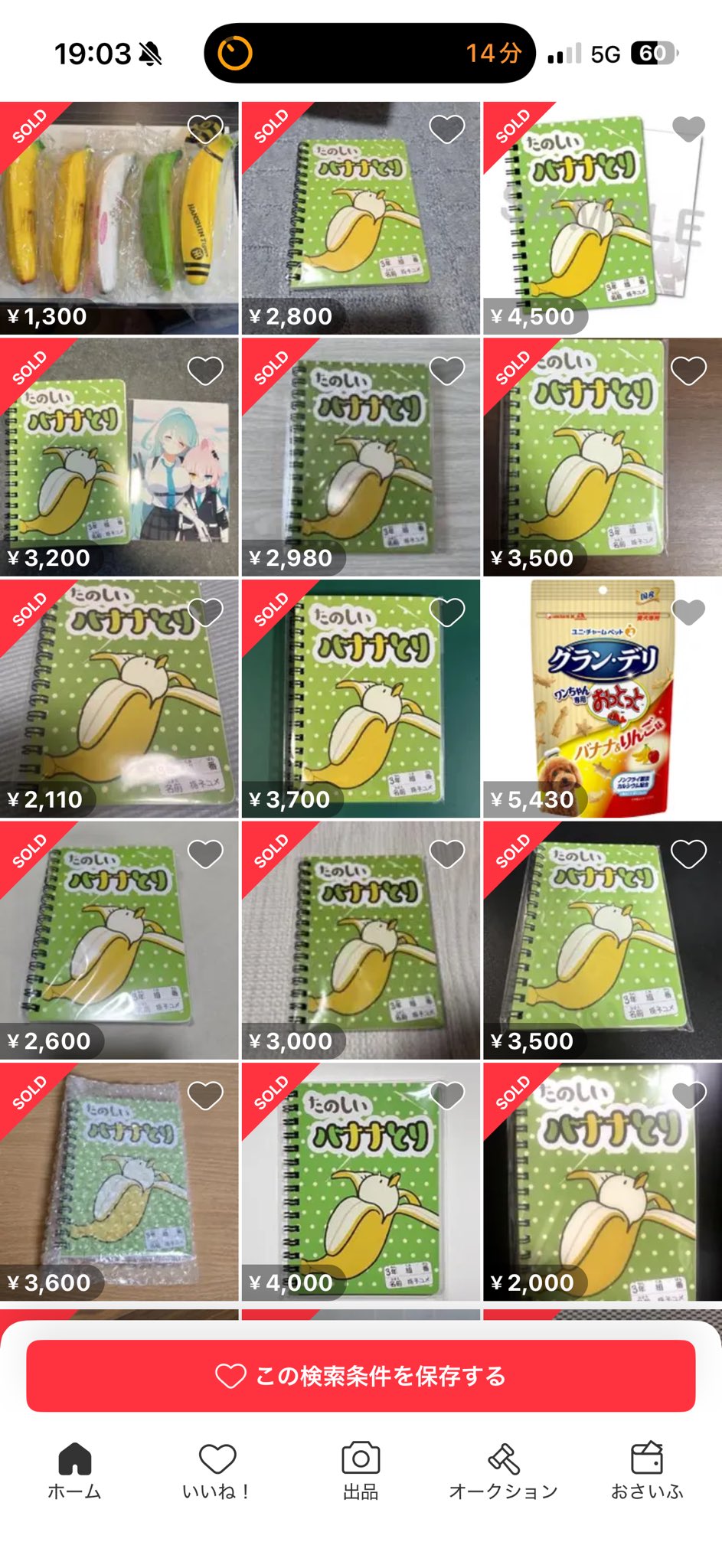Go to the ホーム tab
Viewport: 722px width, 1568px height.
coord(74,1469)
